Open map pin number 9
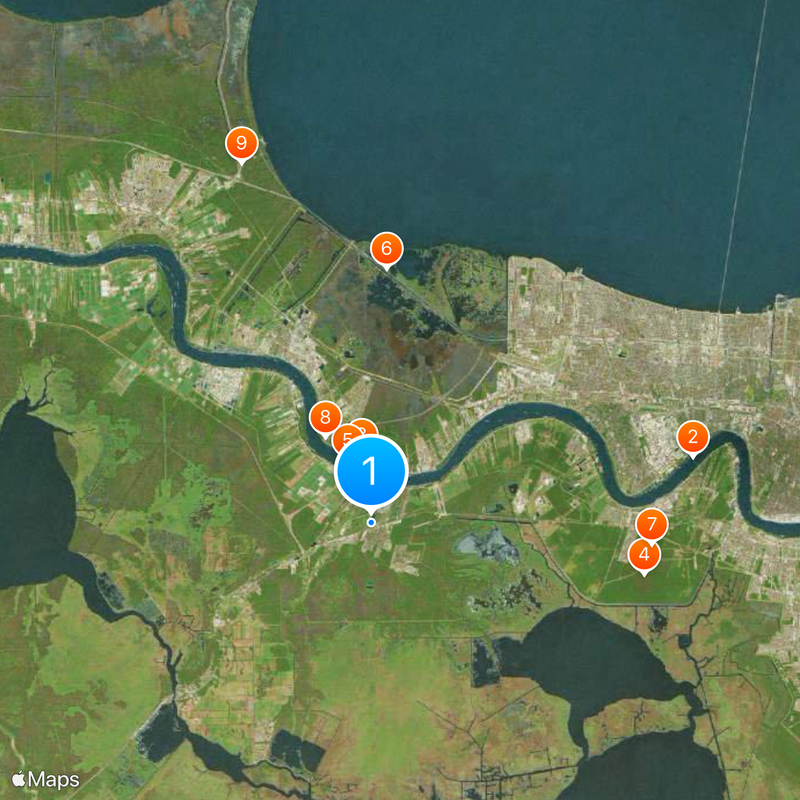Image resolution: width=800 pixels, height=800 pixels. tap(241, 143)
